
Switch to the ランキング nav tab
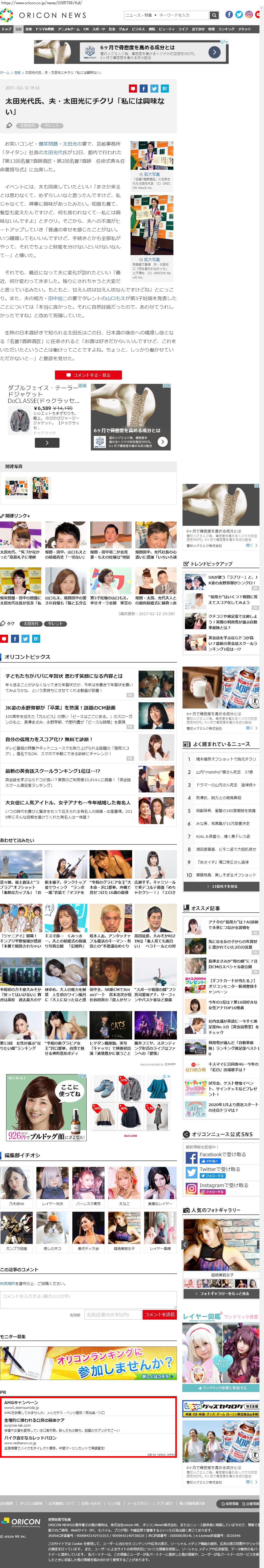226,29
